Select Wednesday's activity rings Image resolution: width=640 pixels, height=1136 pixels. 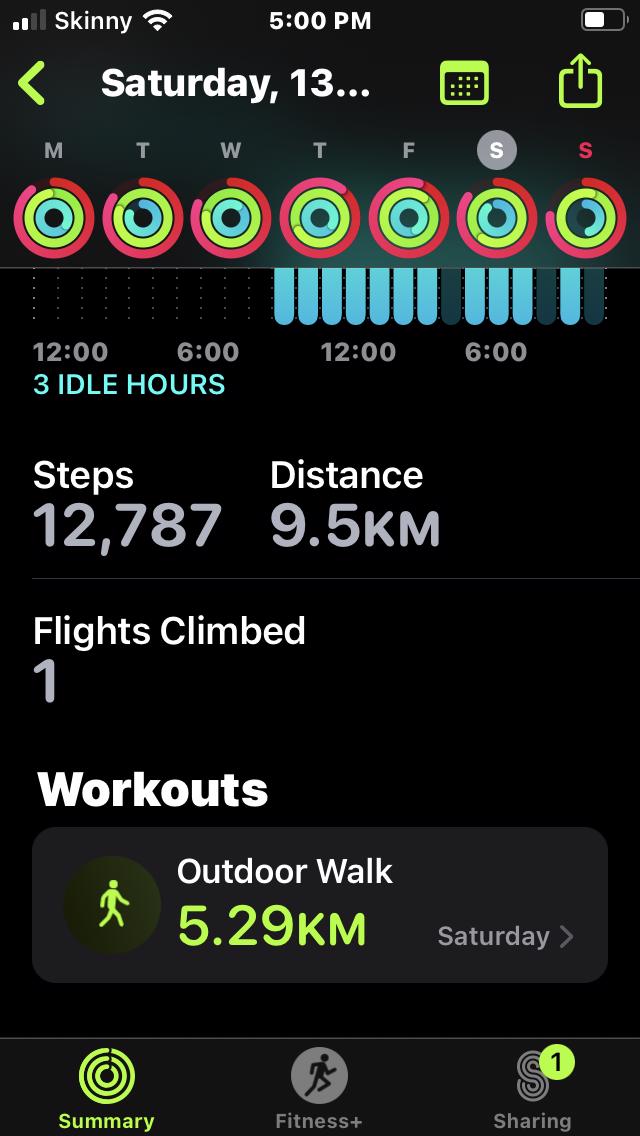[x=231, y=217]
